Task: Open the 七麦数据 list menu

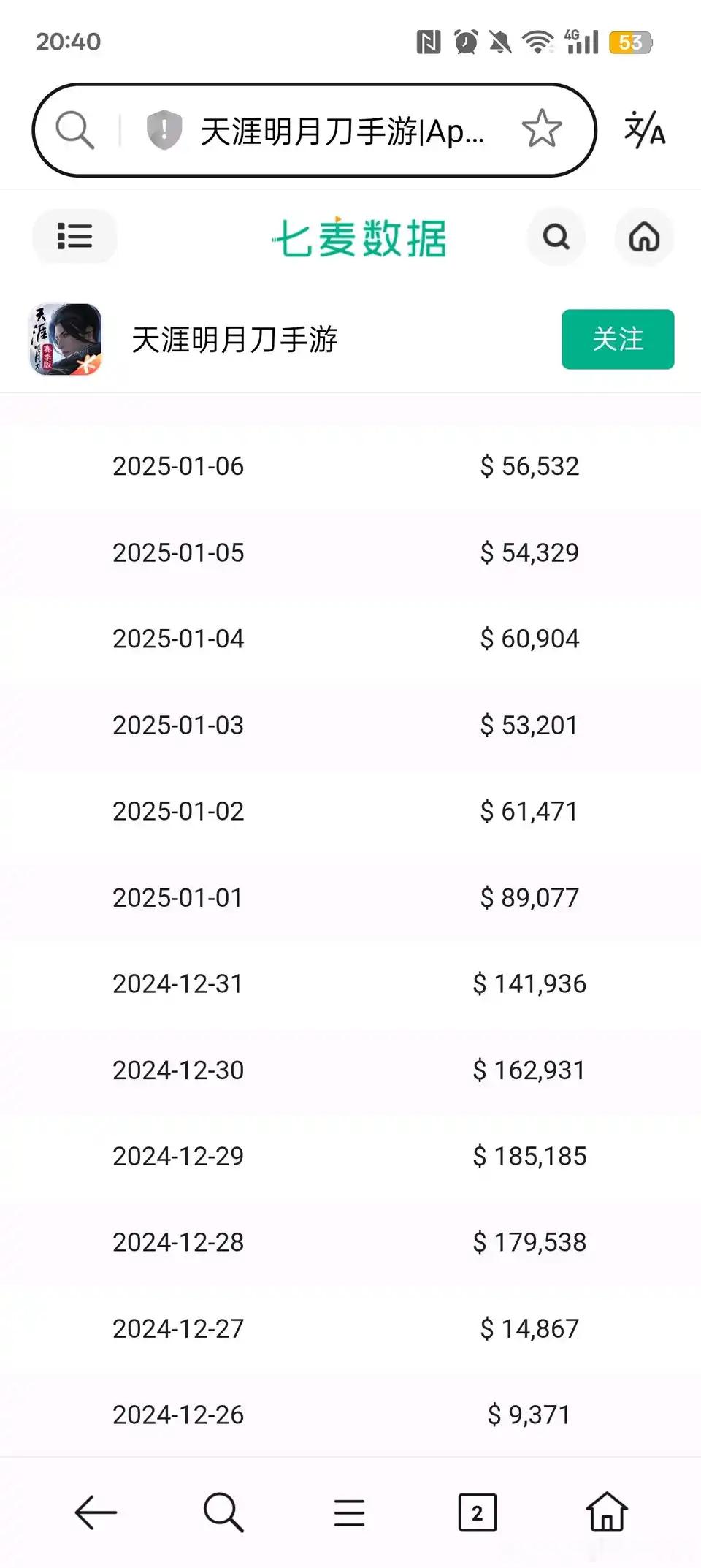Action: [74, 236]
